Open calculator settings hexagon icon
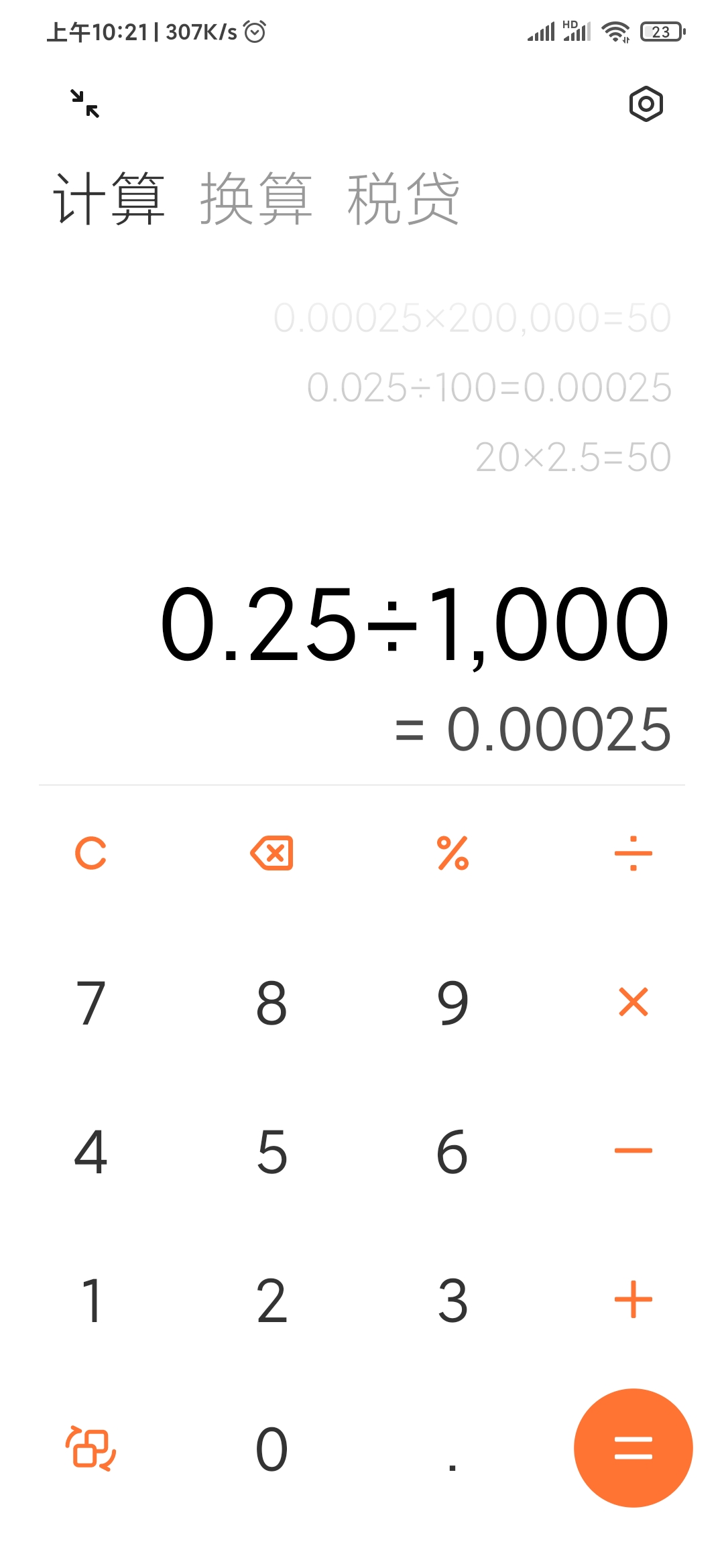Screen dimensions: 724x1568 point(646,104)
